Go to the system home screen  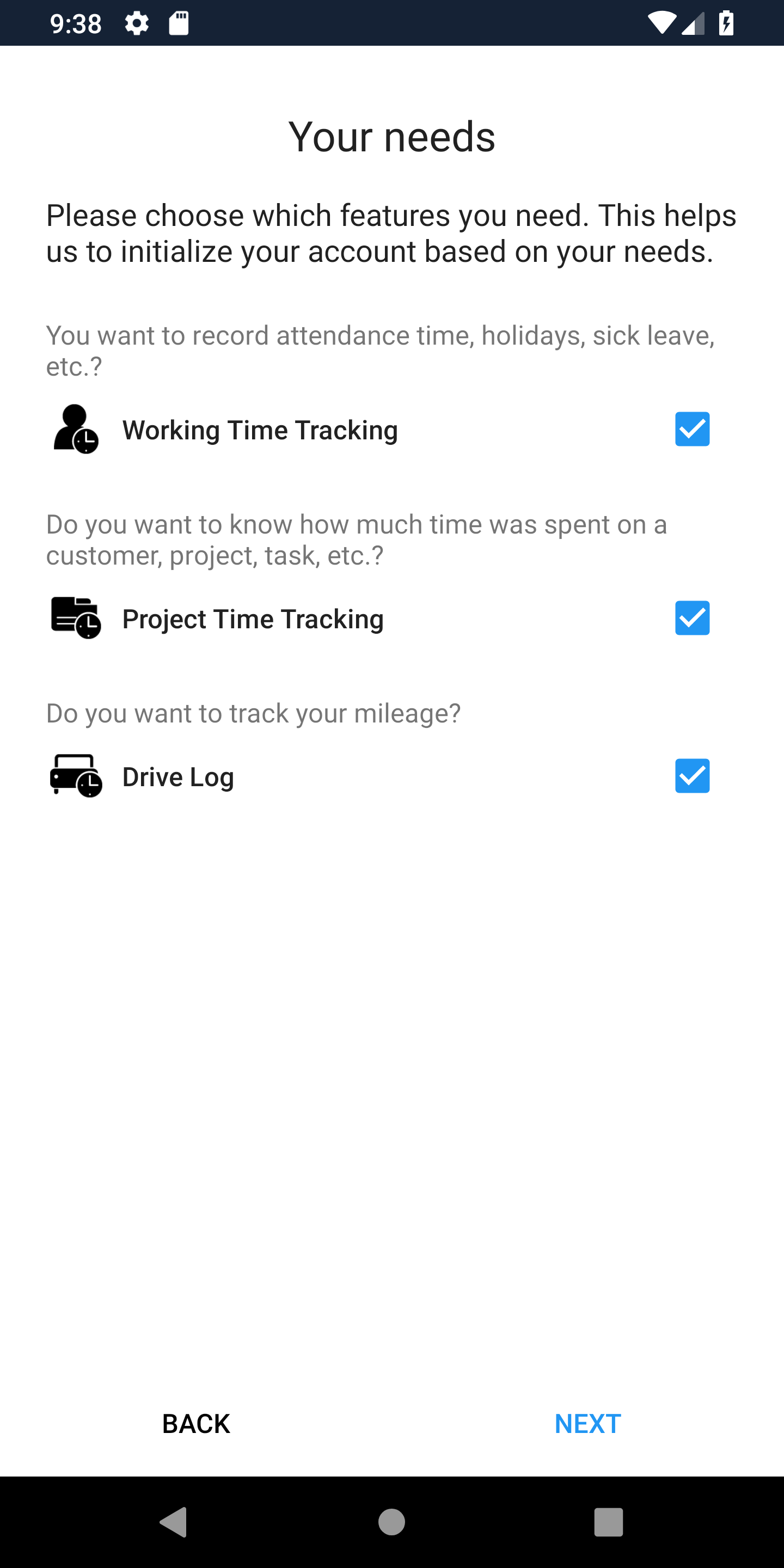(x=391, y=1522)
